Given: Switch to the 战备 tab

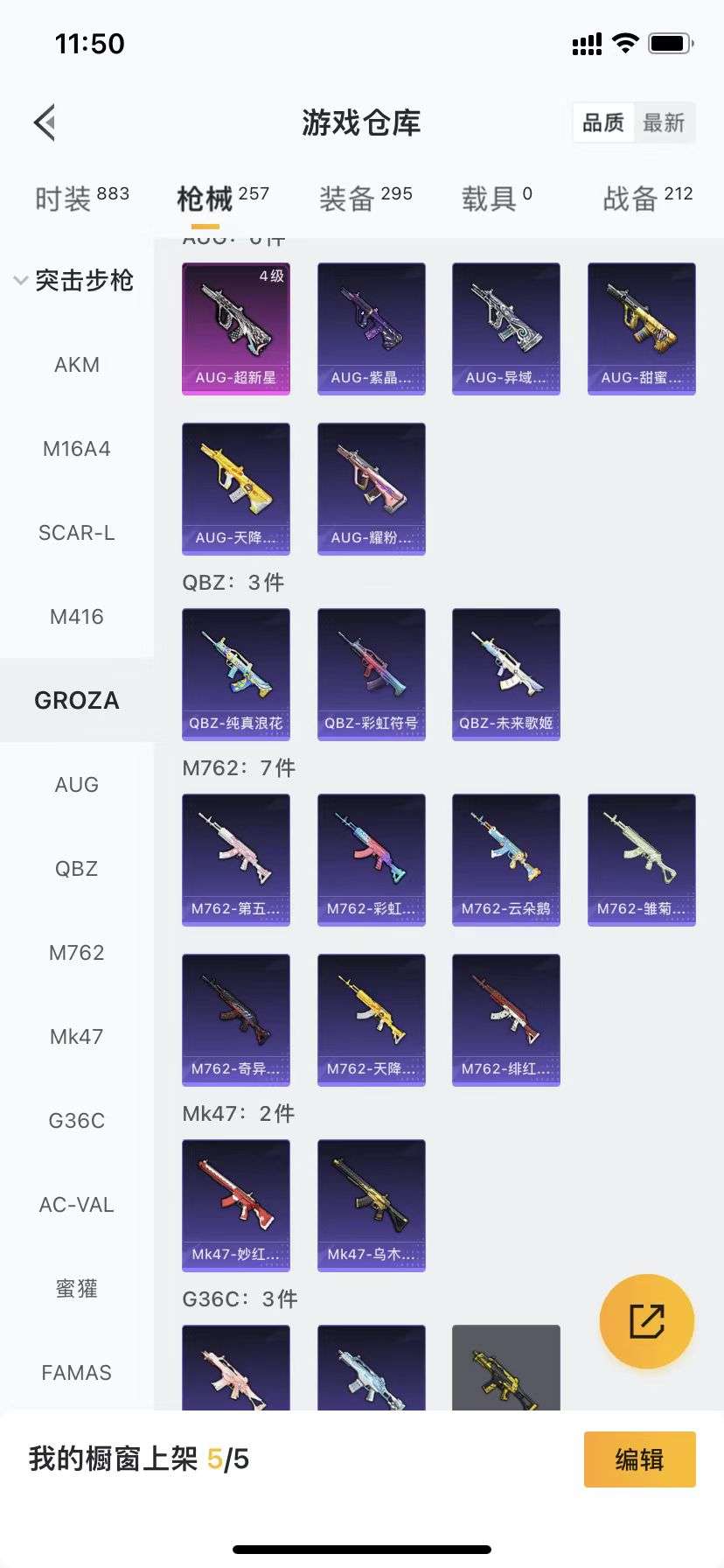Looking at the screenshot, I should [647, 199].
